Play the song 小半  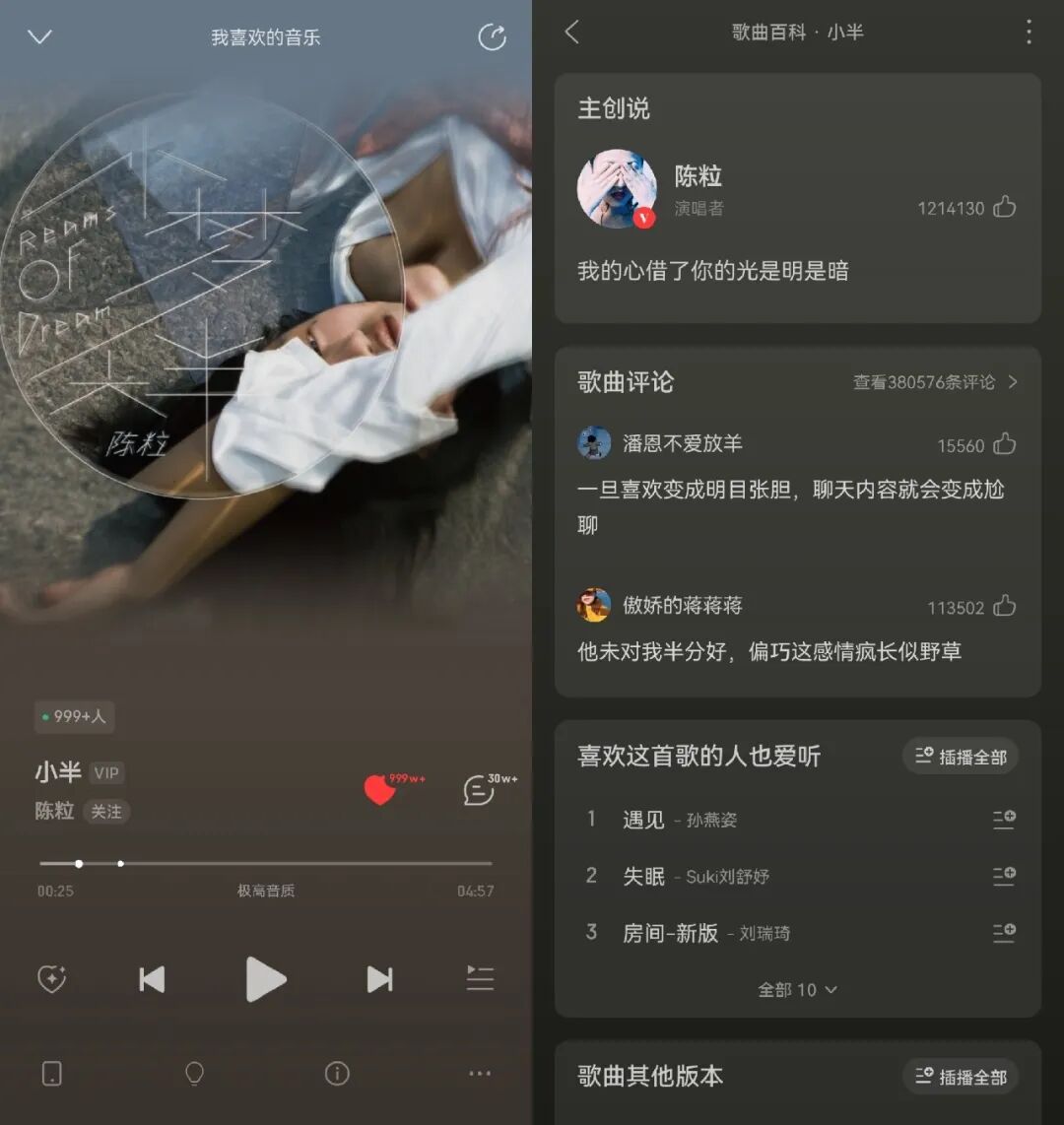tap(265, 978)
